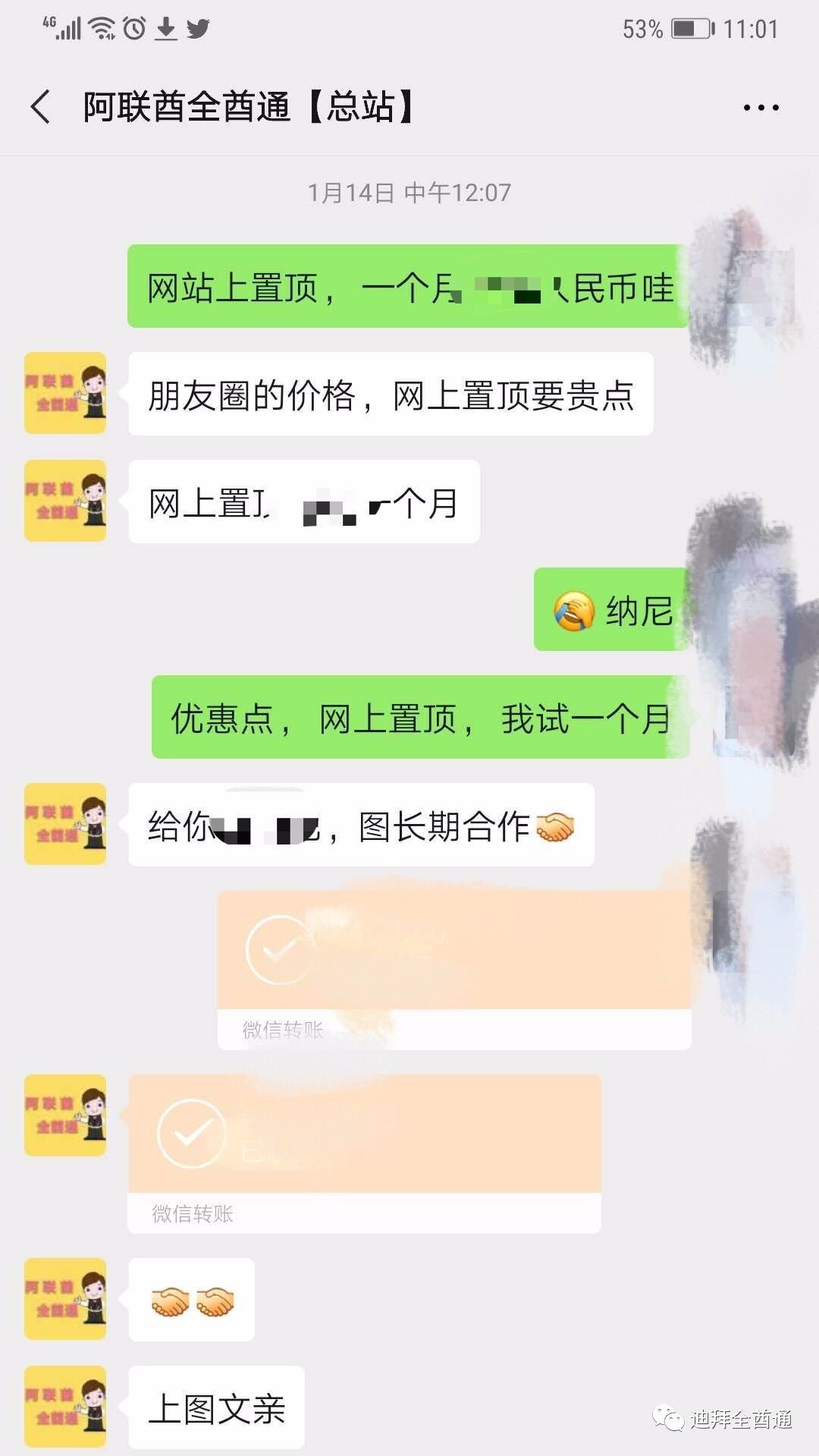Tap the avatar next to '朋友圈的价格' message
Viewport: 819px width, 1456px height.
(x=65, y=393)
